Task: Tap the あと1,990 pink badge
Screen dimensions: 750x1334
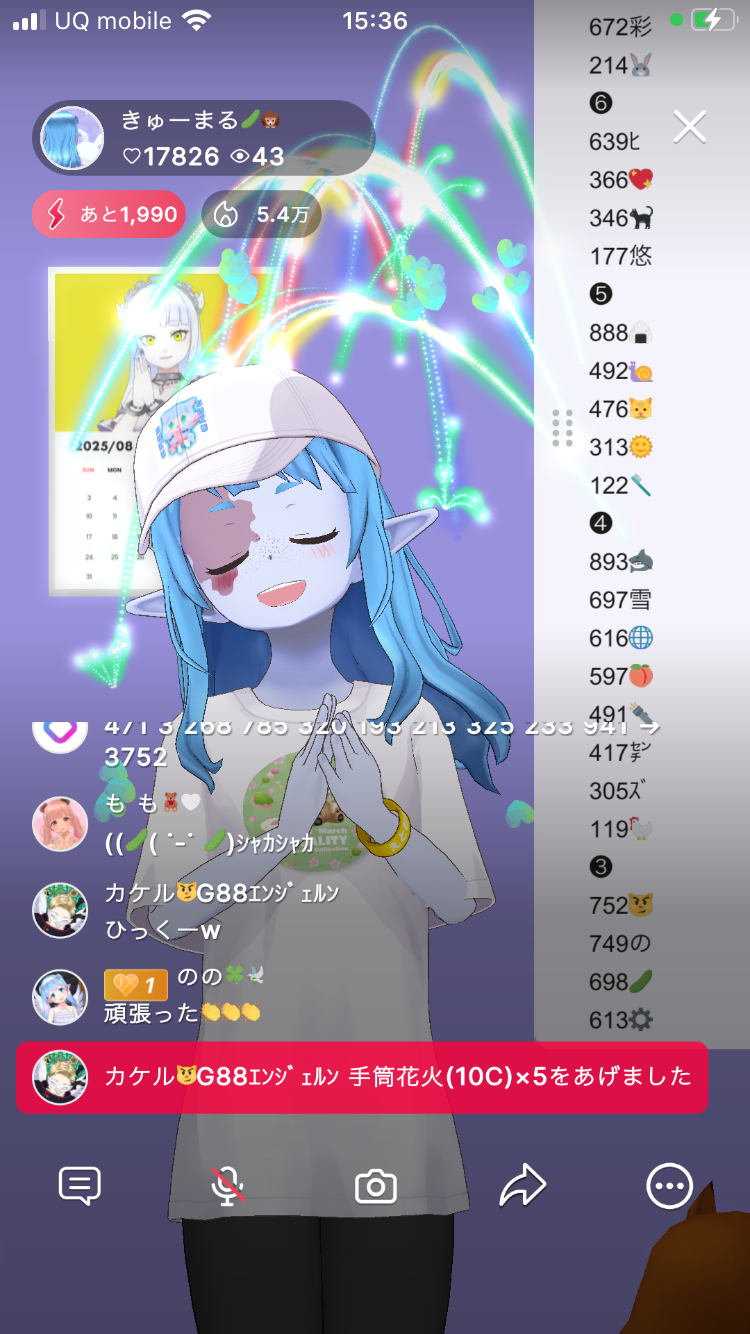Action: pyautogui.click(x=109, y=214)
